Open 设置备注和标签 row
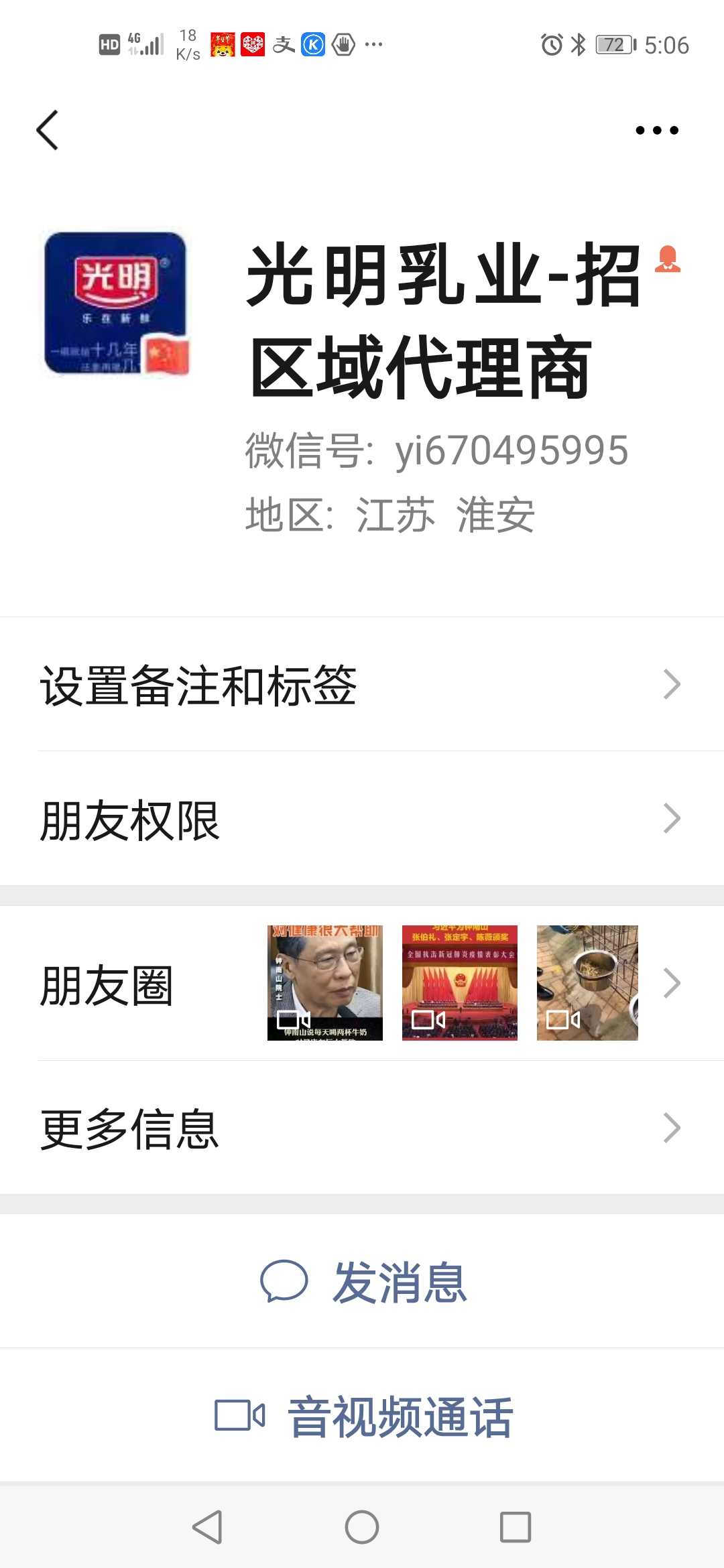Screen dimensions: 724x1568 click(362, 684)
